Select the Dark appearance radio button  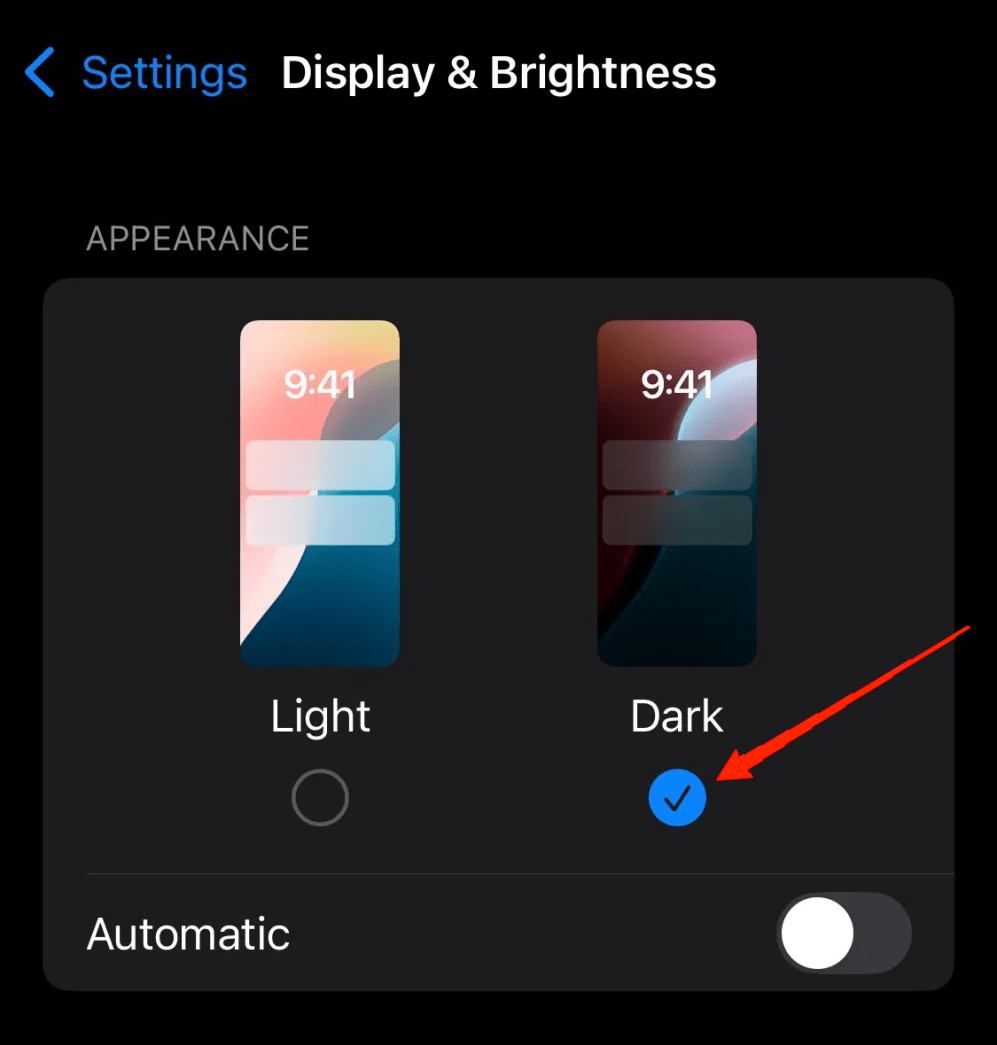coord(677,797)
